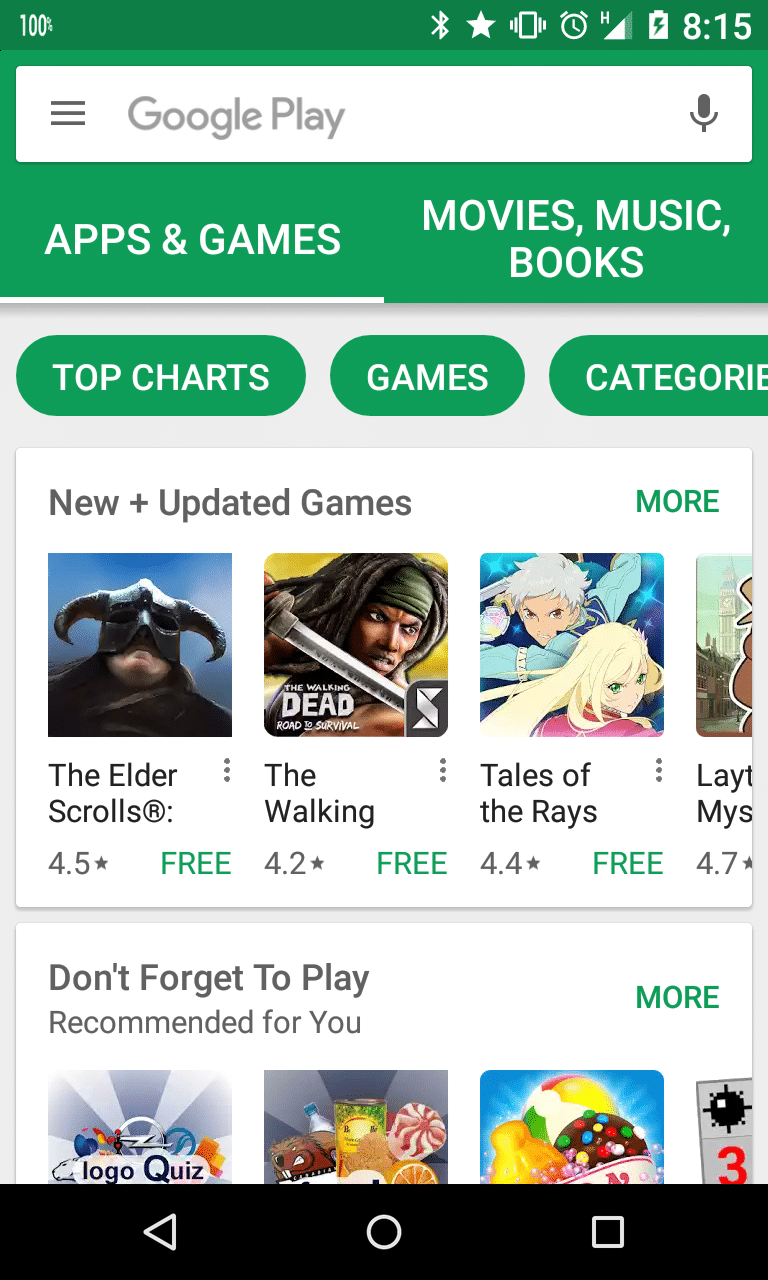768x1280 pixels.
Task: Open the Games chip
Action: coord(427,376)
